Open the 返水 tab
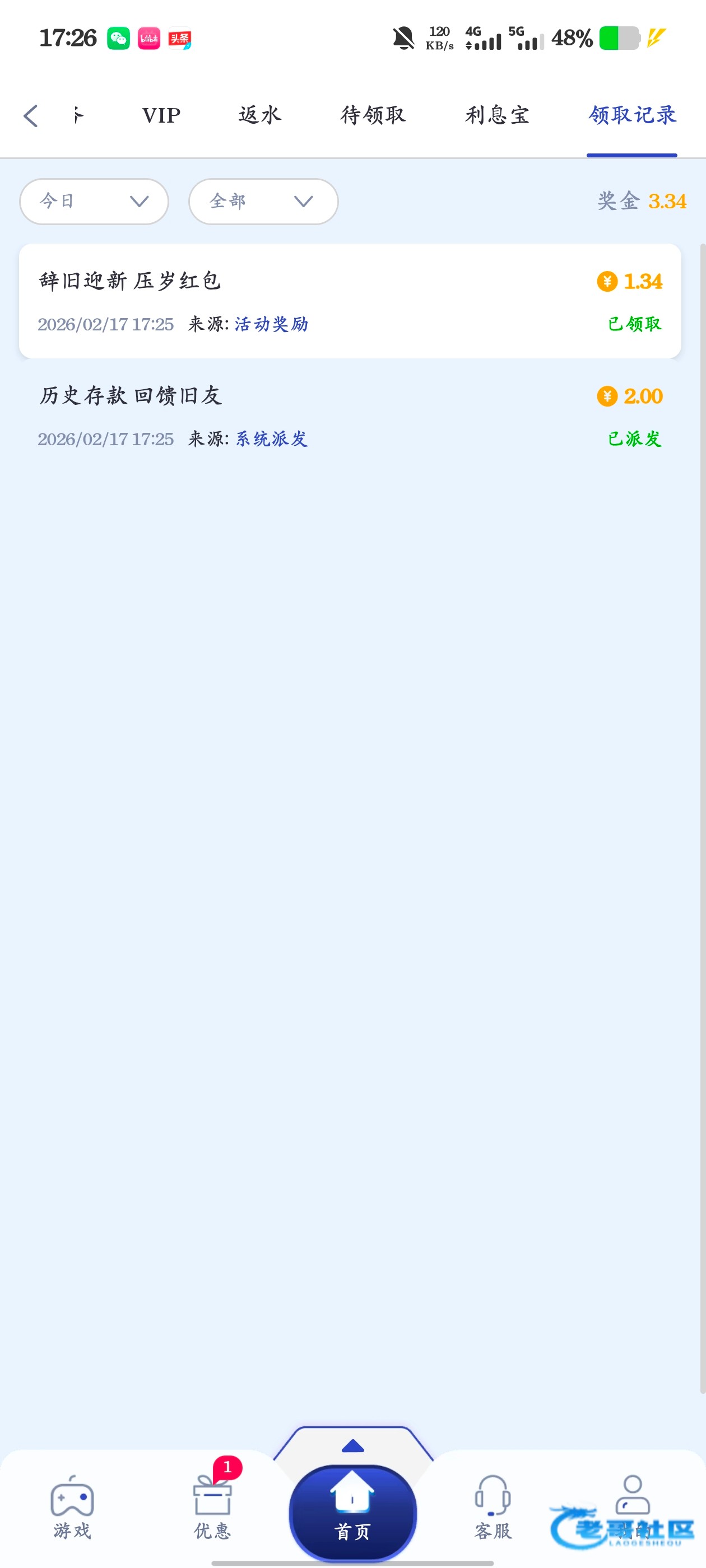This screenshot has height=1568, width=706. [x=260, y=116]
